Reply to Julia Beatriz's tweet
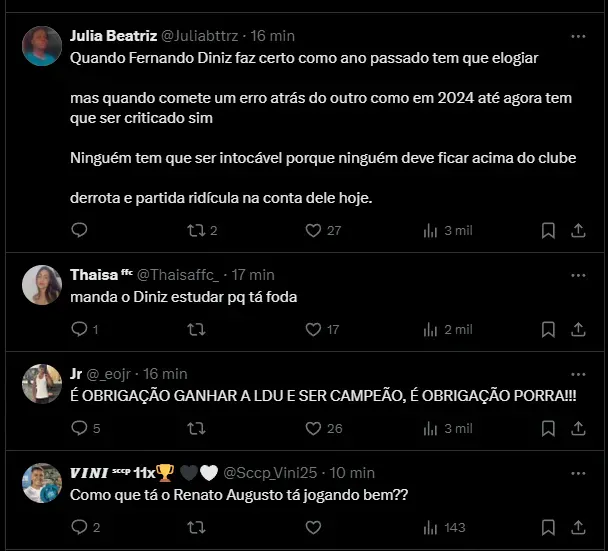608x551 pixels. pyautogui.click(x=80, y=230)
